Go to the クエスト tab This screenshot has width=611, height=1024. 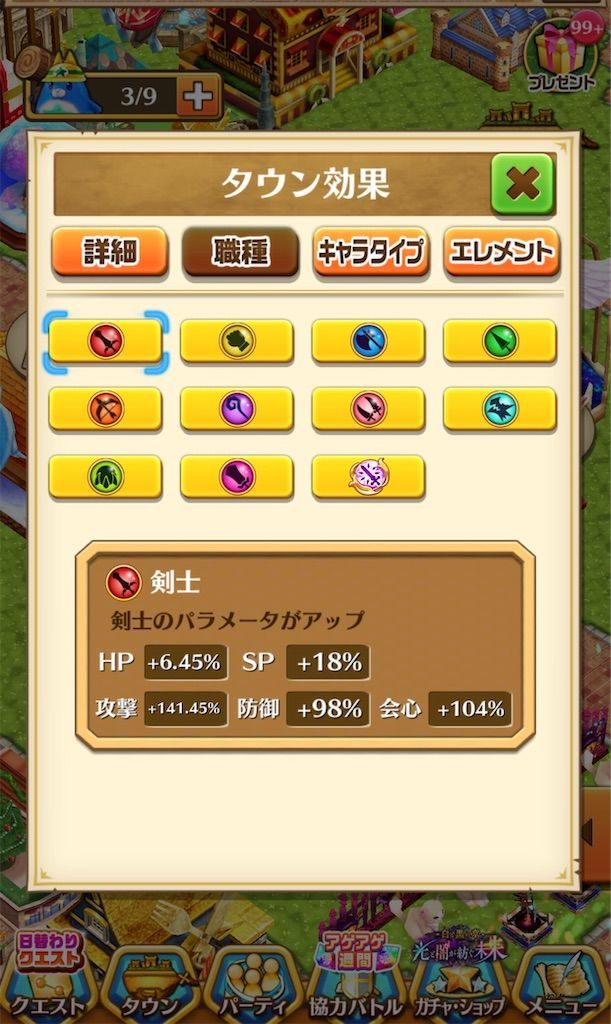click(50, 985)
